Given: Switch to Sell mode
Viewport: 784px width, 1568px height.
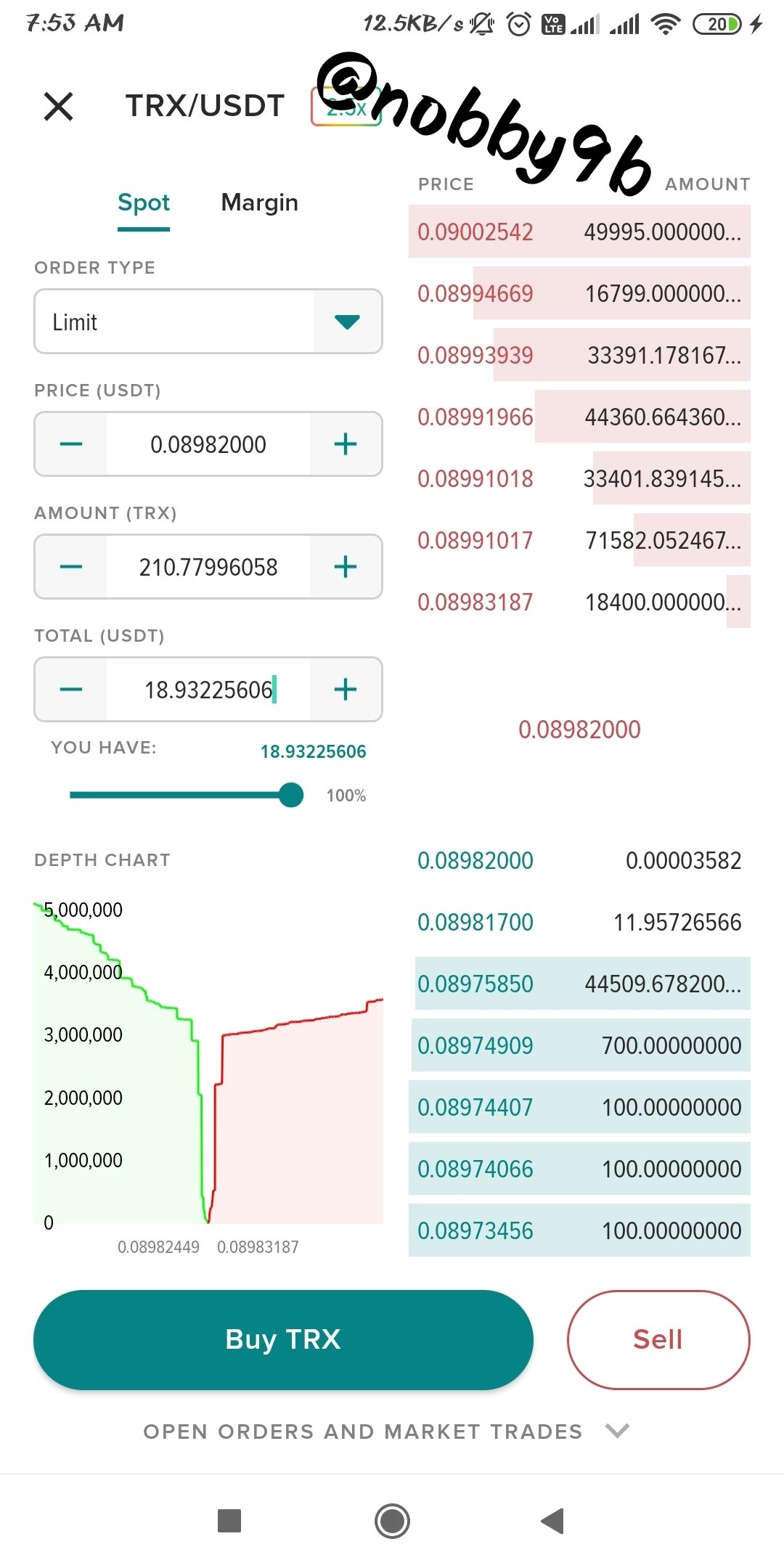Looking at the screenshot, I should coord(658,1339).
